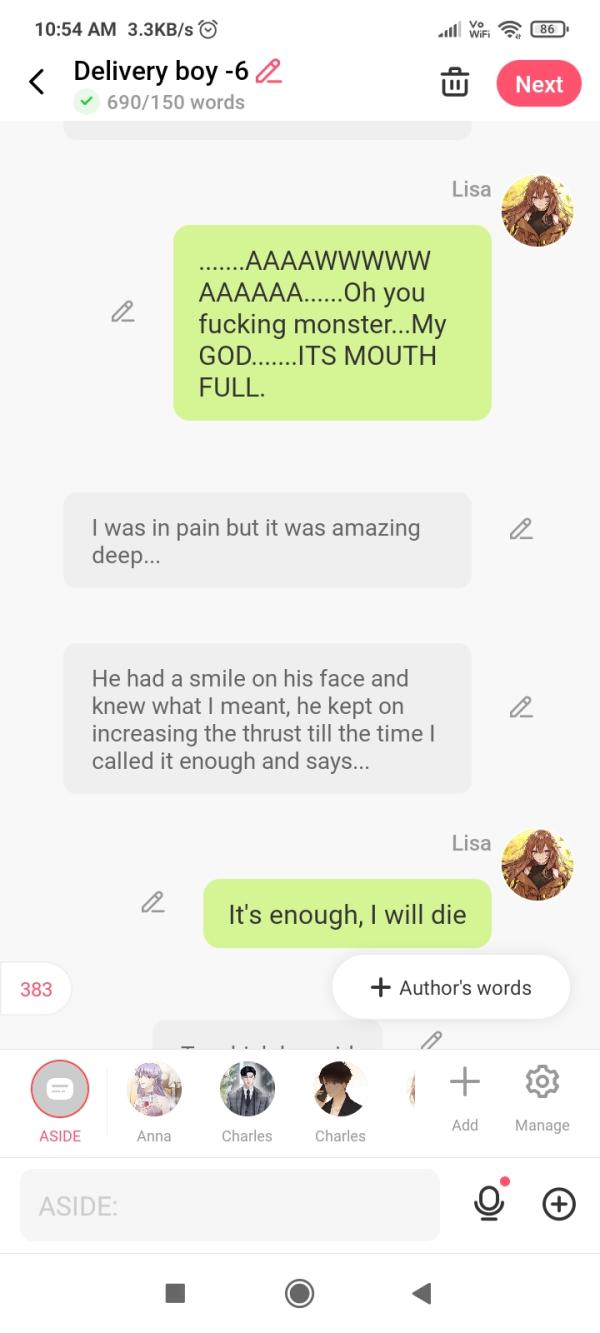Screen dimensions: 600x1333
Task: Select the ASIDE speaker
Action: tap(60, 1090)
